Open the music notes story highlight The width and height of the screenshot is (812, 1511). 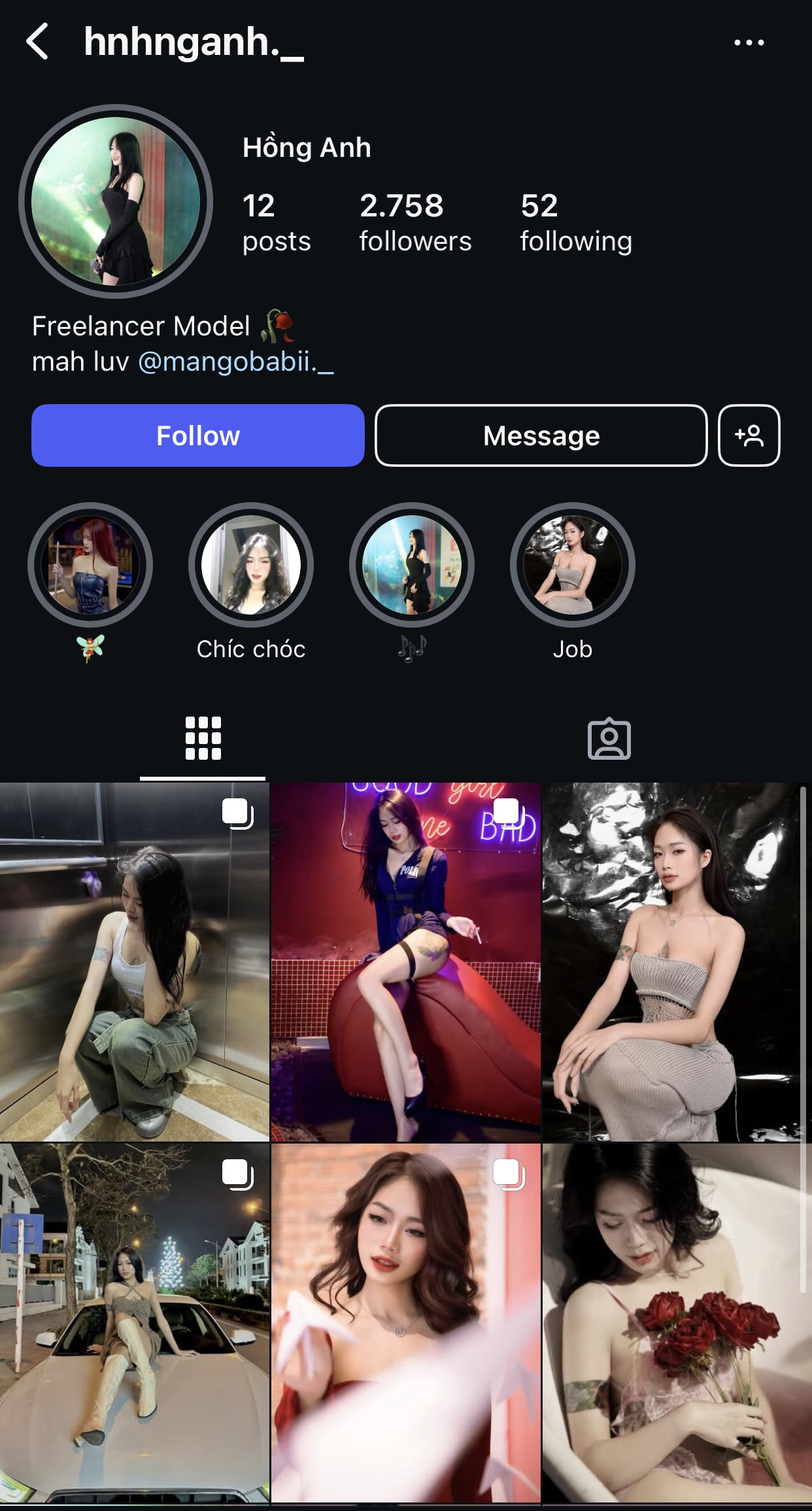tap(412, 565)
